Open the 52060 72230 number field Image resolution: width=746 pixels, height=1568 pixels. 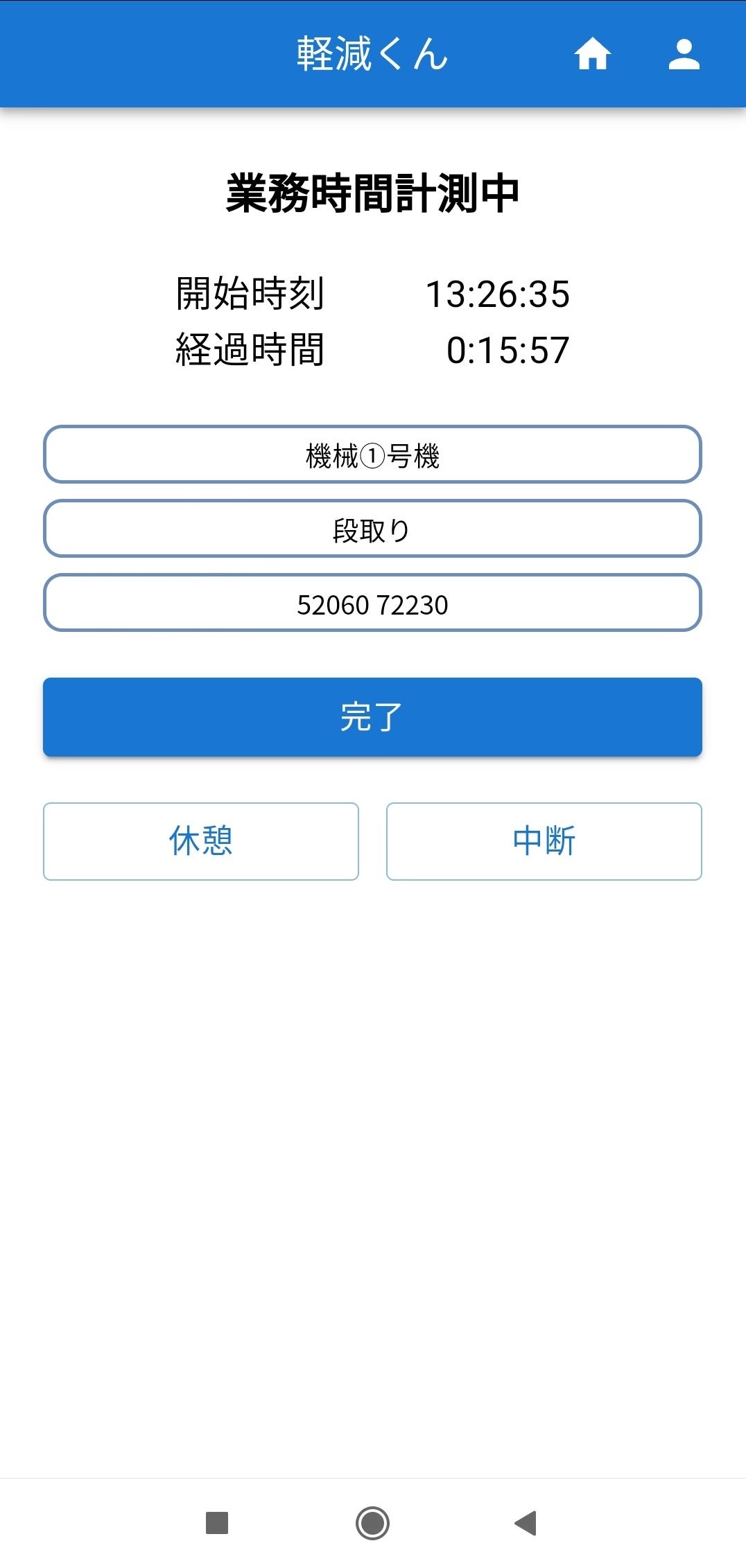(x=372, y=603)
